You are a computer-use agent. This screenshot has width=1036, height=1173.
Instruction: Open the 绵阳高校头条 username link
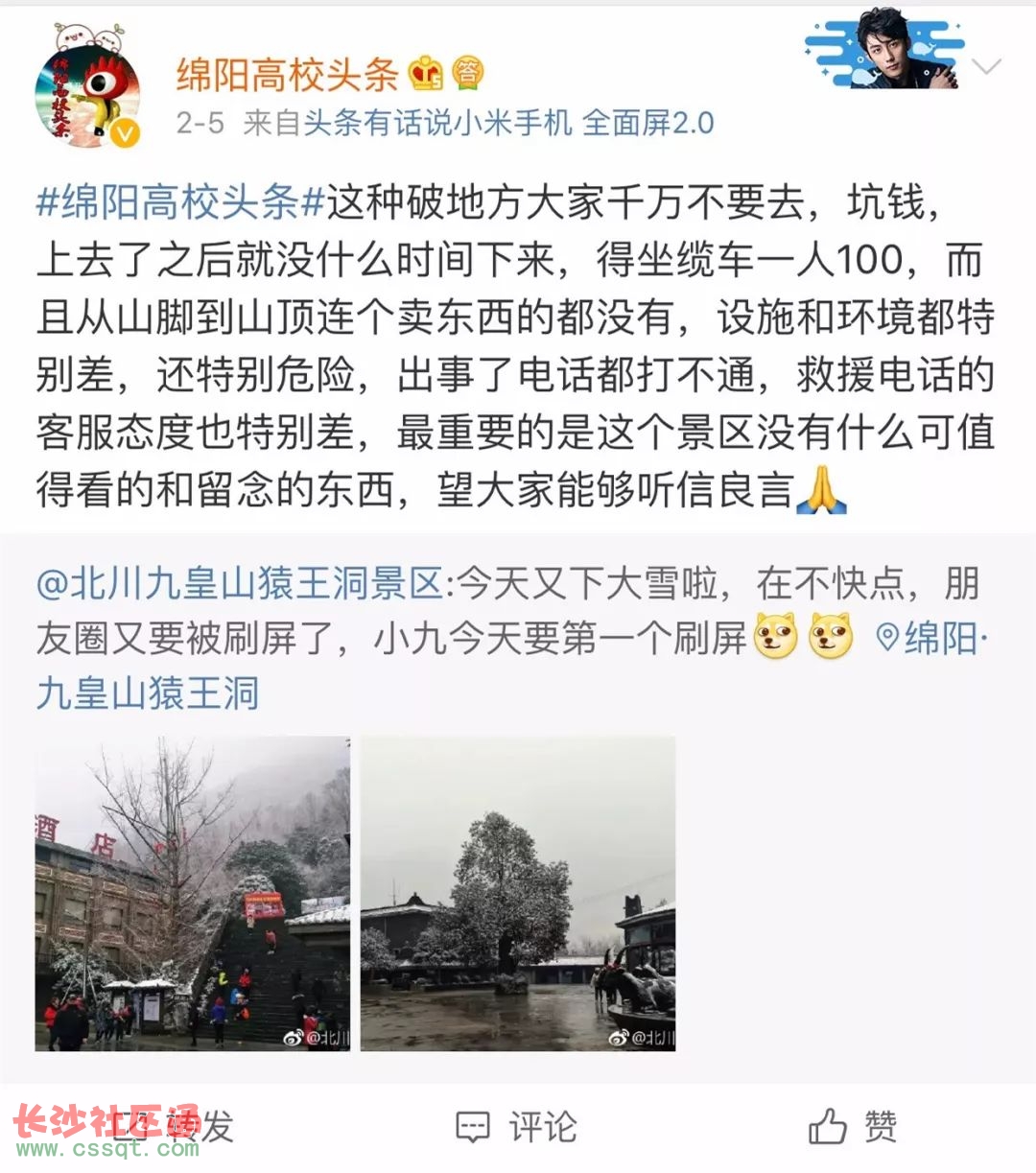(x=286, y=75)
